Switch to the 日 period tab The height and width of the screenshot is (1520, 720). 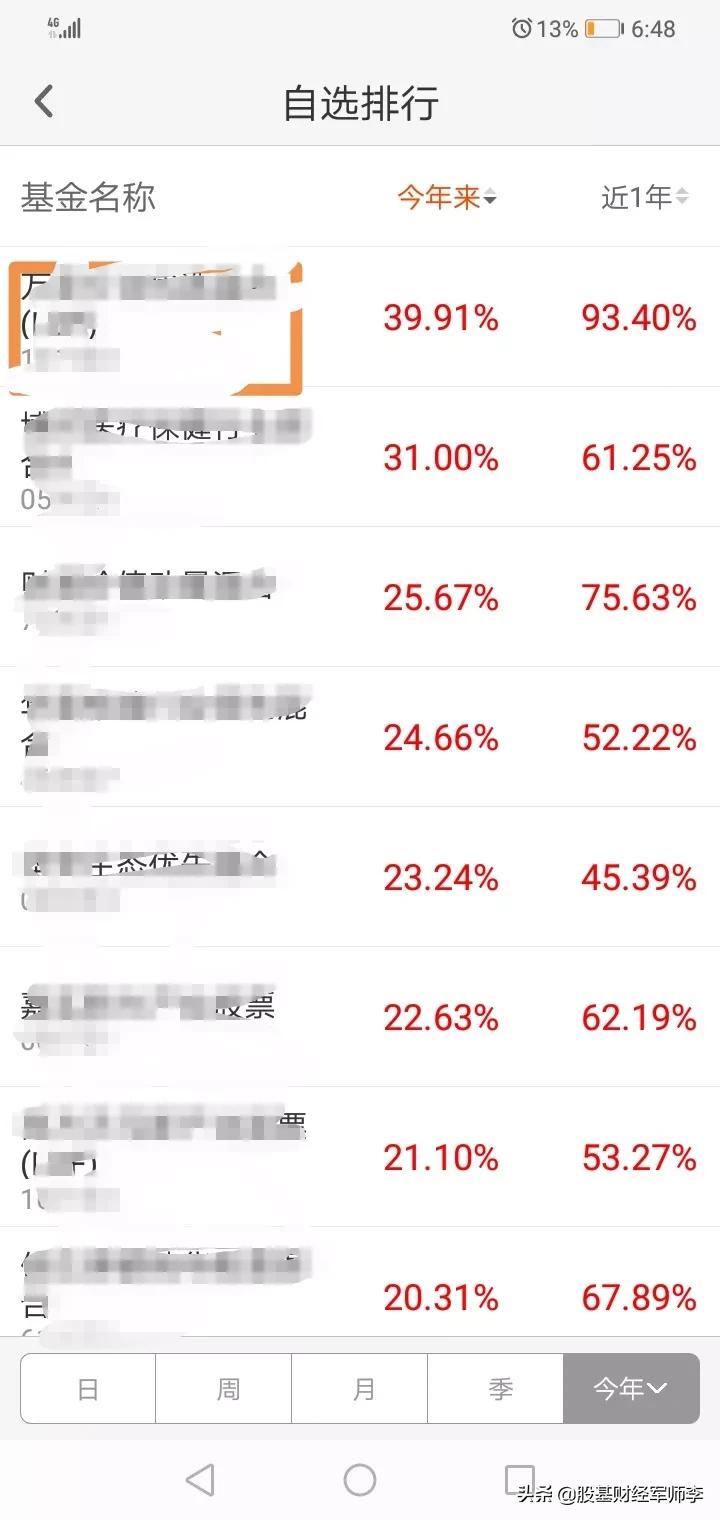(x=88, y=1389)
